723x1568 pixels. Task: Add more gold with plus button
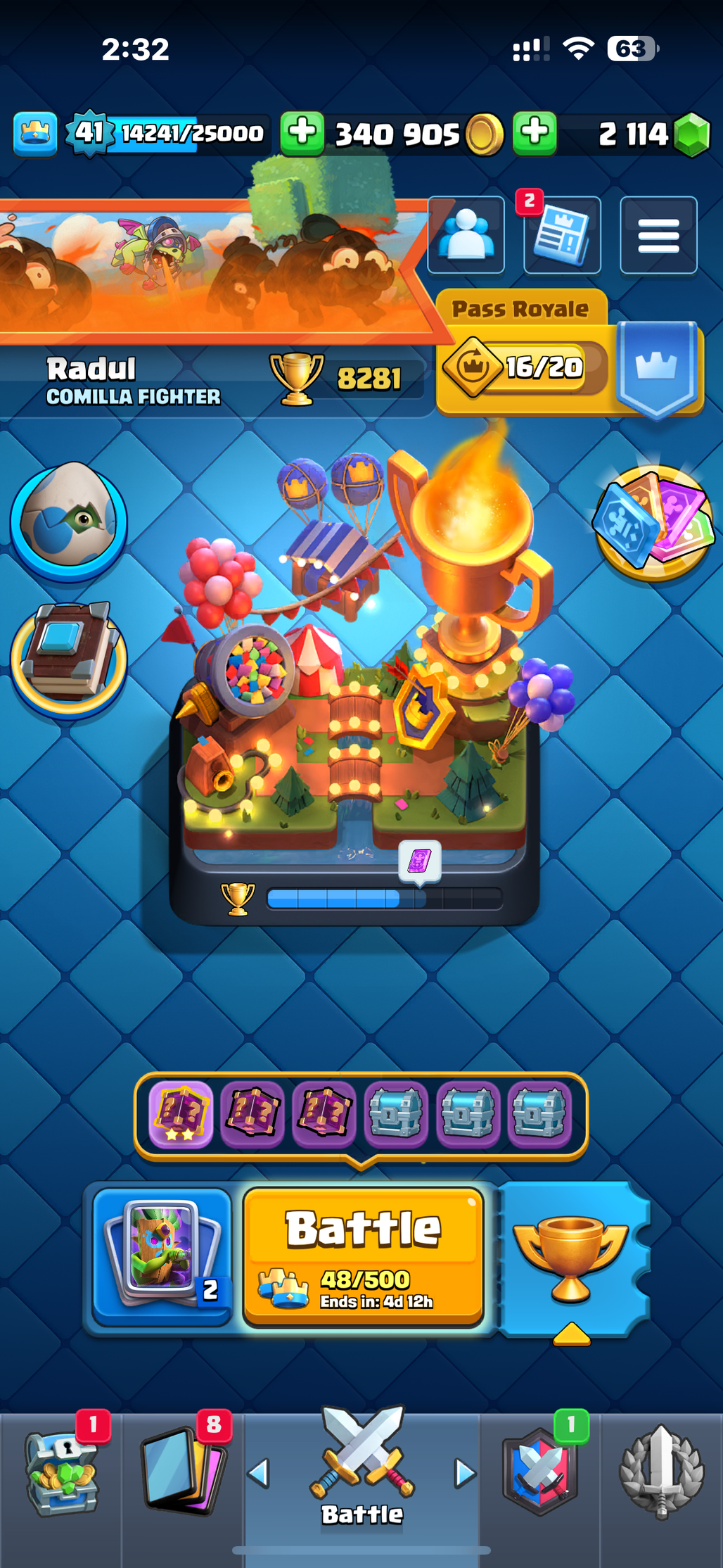[x=302, y=132]
